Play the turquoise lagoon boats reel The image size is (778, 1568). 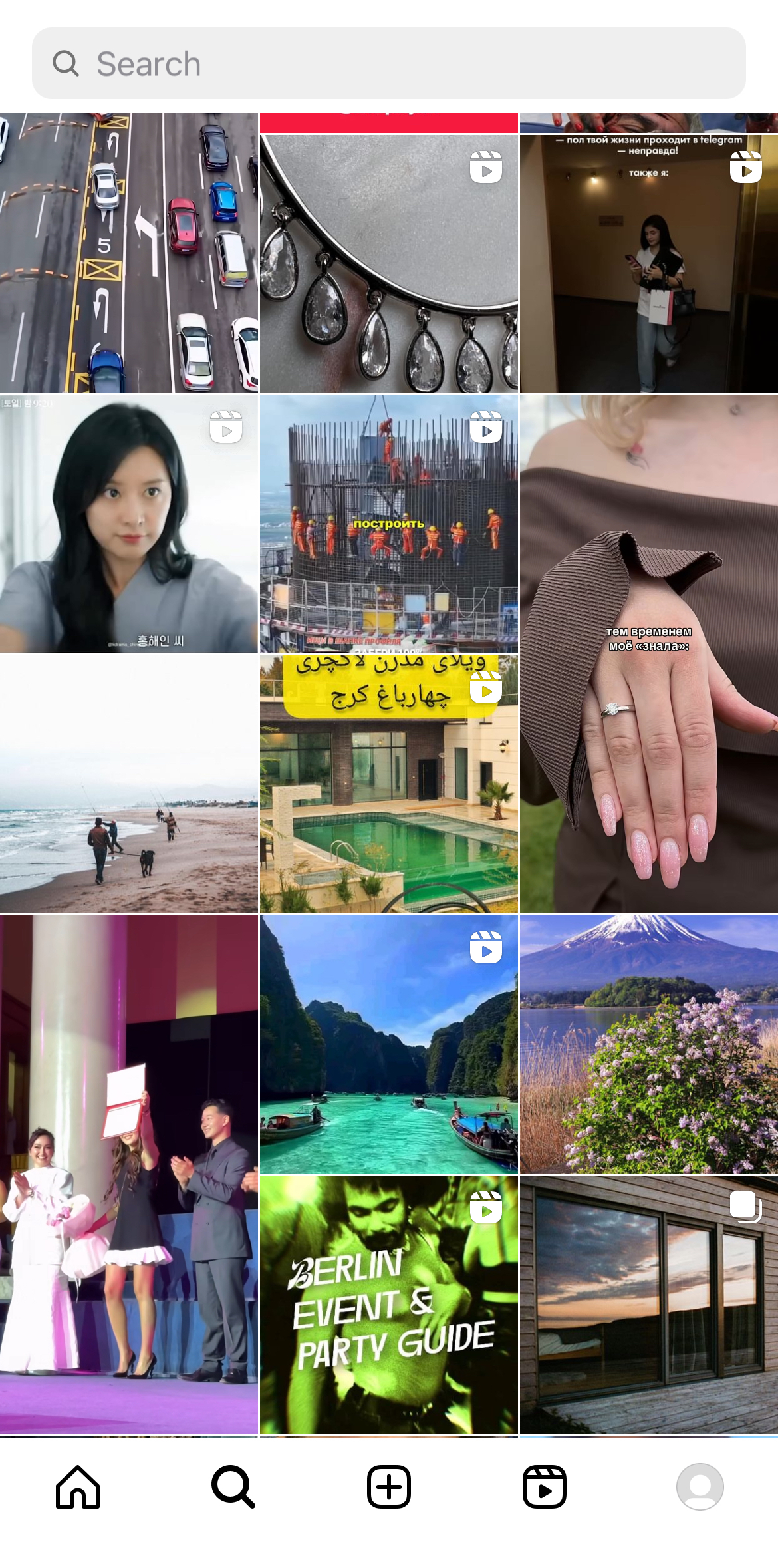389,1044
